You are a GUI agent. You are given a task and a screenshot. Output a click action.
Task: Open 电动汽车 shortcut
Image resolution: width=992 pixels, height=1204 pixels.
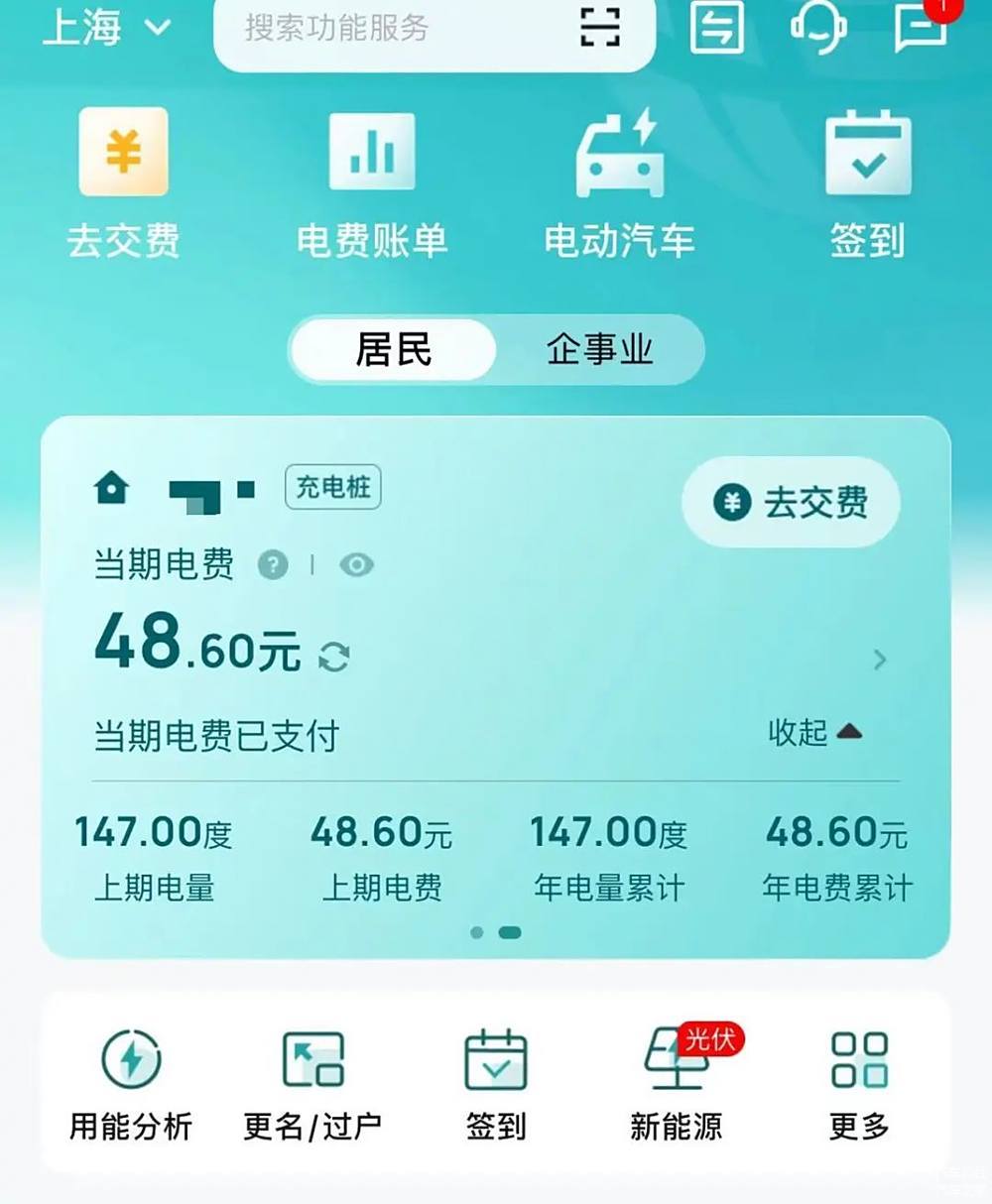[619, 183]
